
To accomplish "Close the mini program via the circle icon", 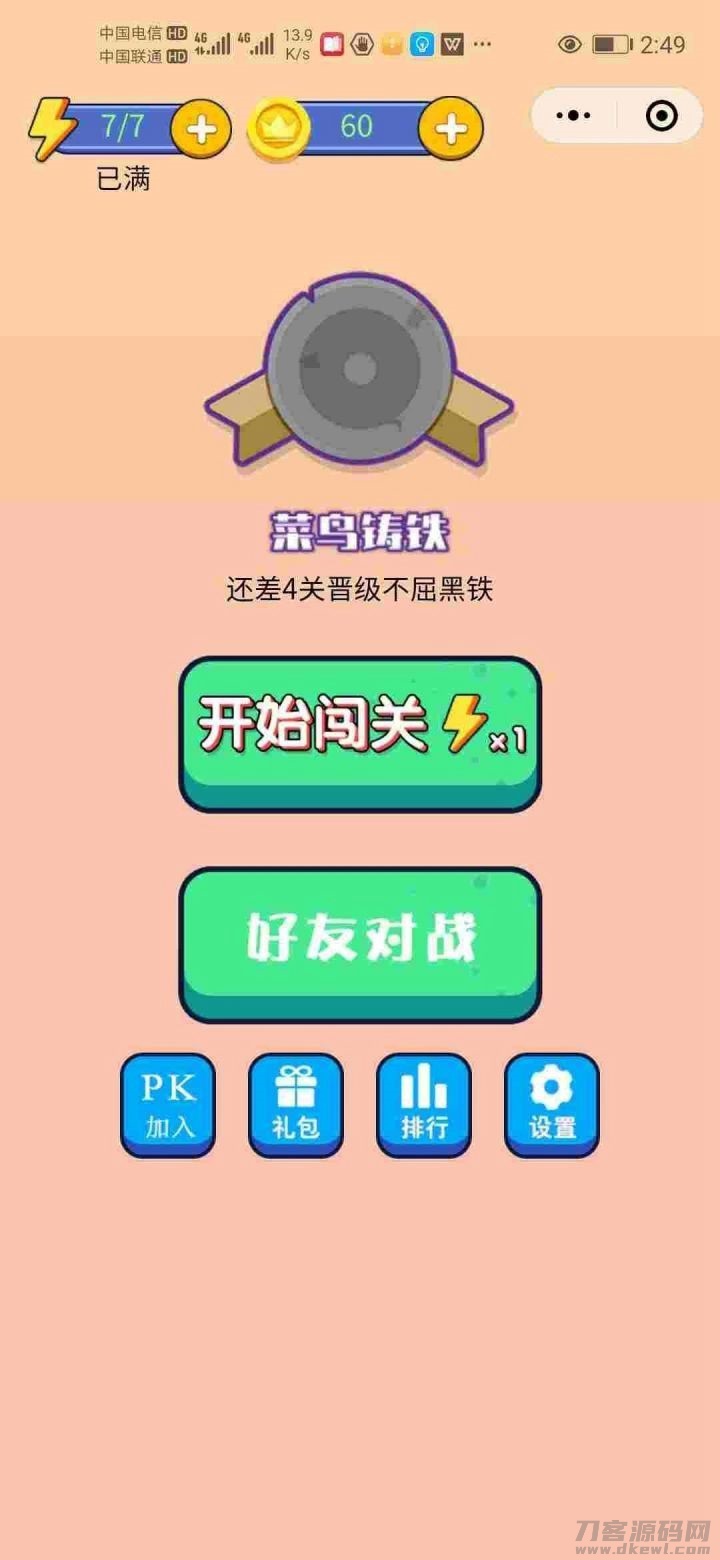I will tap(661, 116).
